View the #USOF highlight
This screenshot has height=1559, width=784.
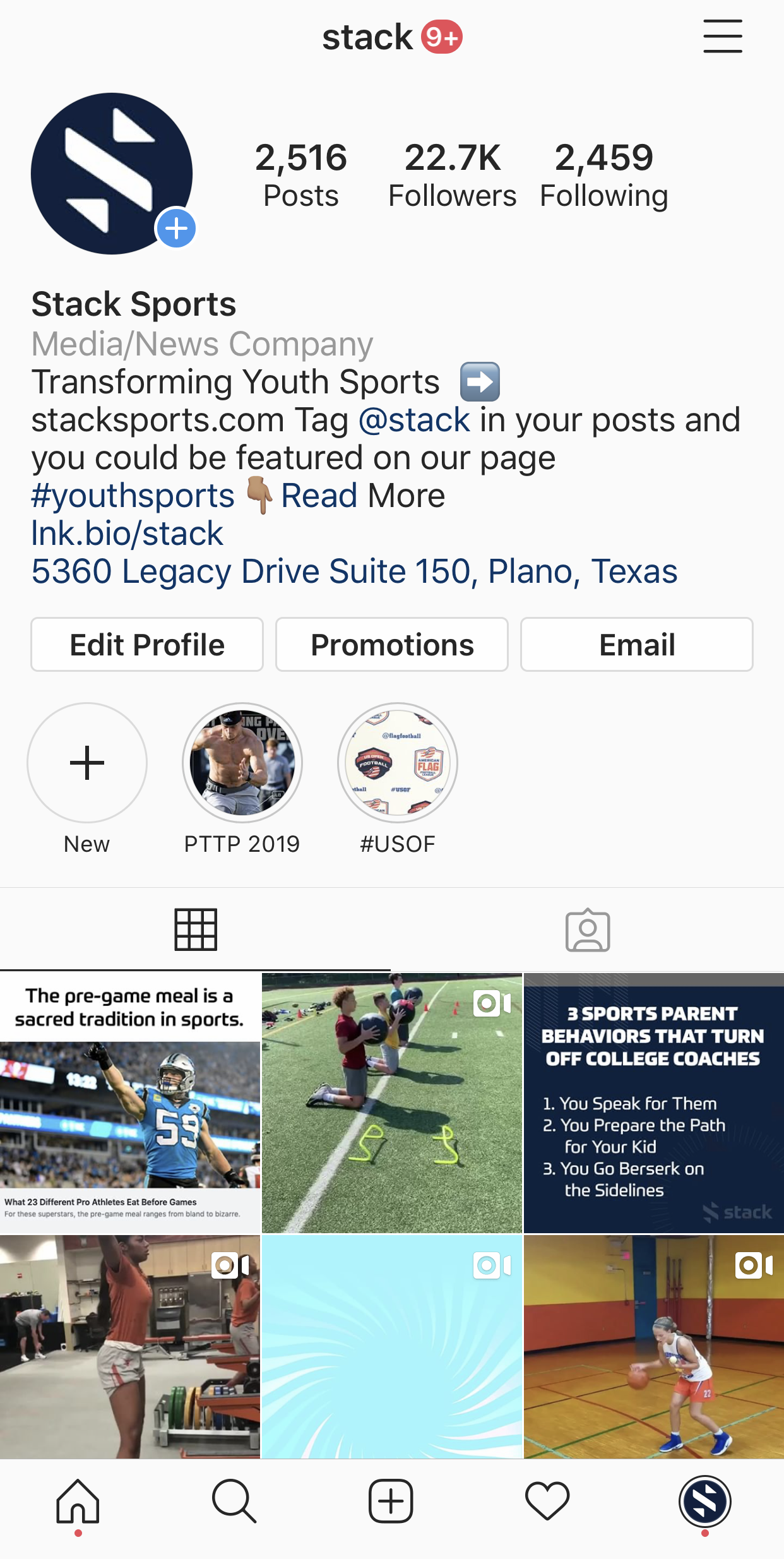(398, 763)
